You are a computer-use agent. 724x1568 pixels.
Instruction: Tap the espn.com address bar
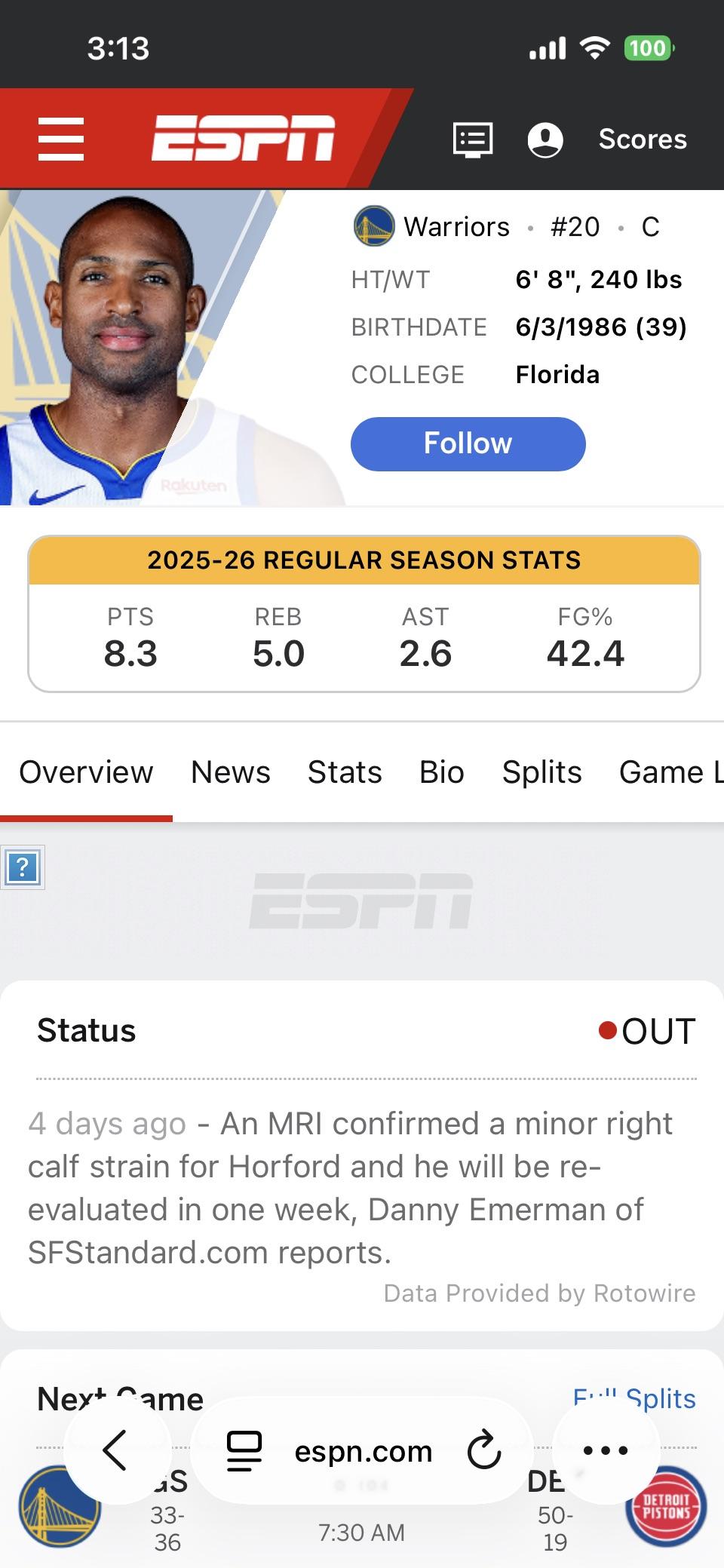point(363,1452)
